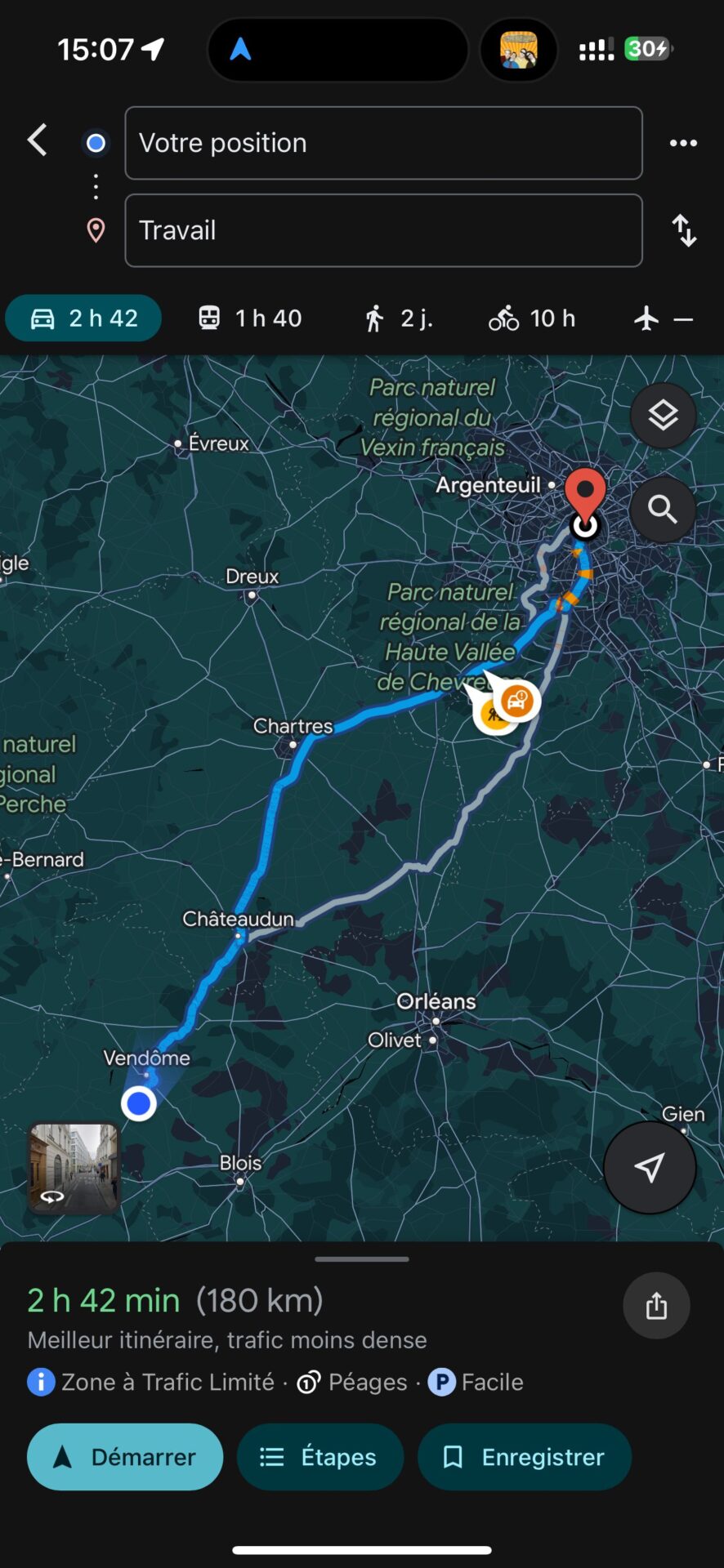Save route with Enregistrer
Screen dimensions: 724x1568
(525, 1457)
